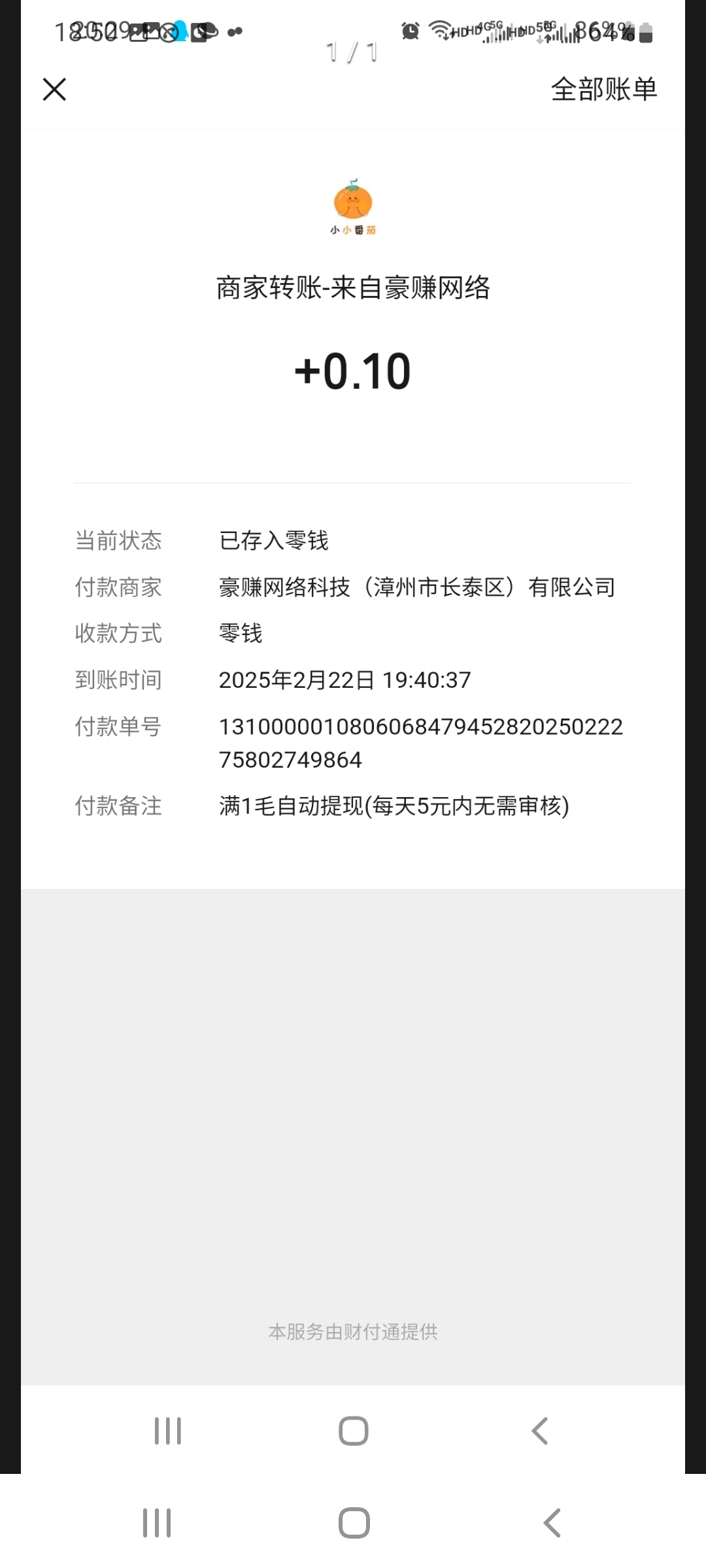The image size is (706, 1568).
Task: Tap the 1/1 page indicator
Action: [352, 52]
